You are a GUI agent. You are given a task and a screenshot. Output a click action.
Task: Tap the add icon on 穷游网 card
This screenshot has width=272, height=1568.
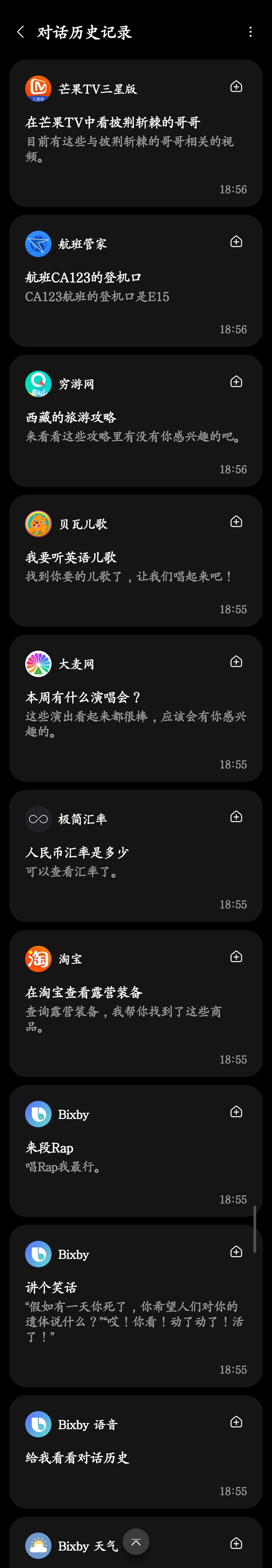click(236, 382)
